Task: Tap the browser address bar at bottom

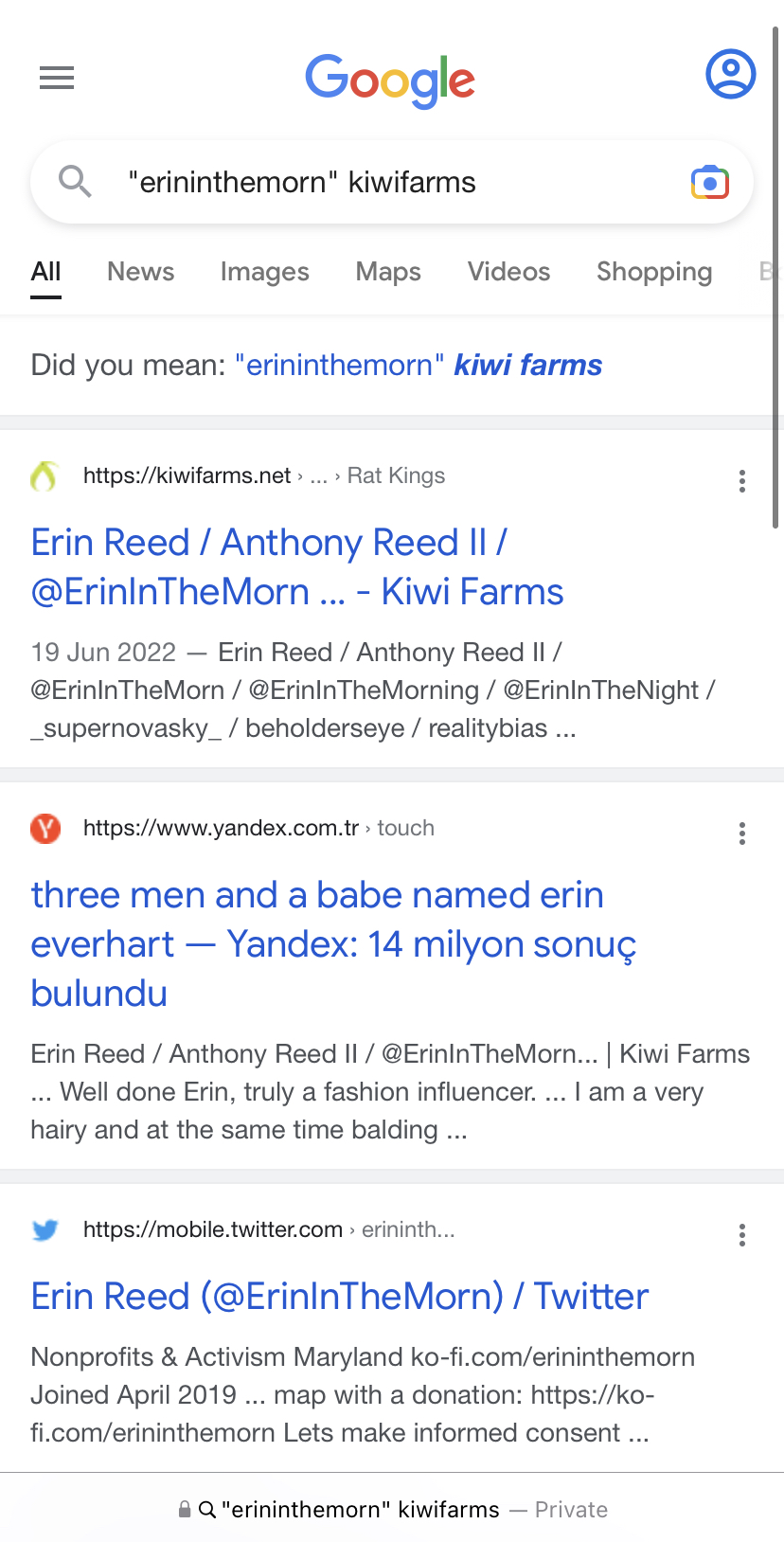Action: (x=392, y=1509)
